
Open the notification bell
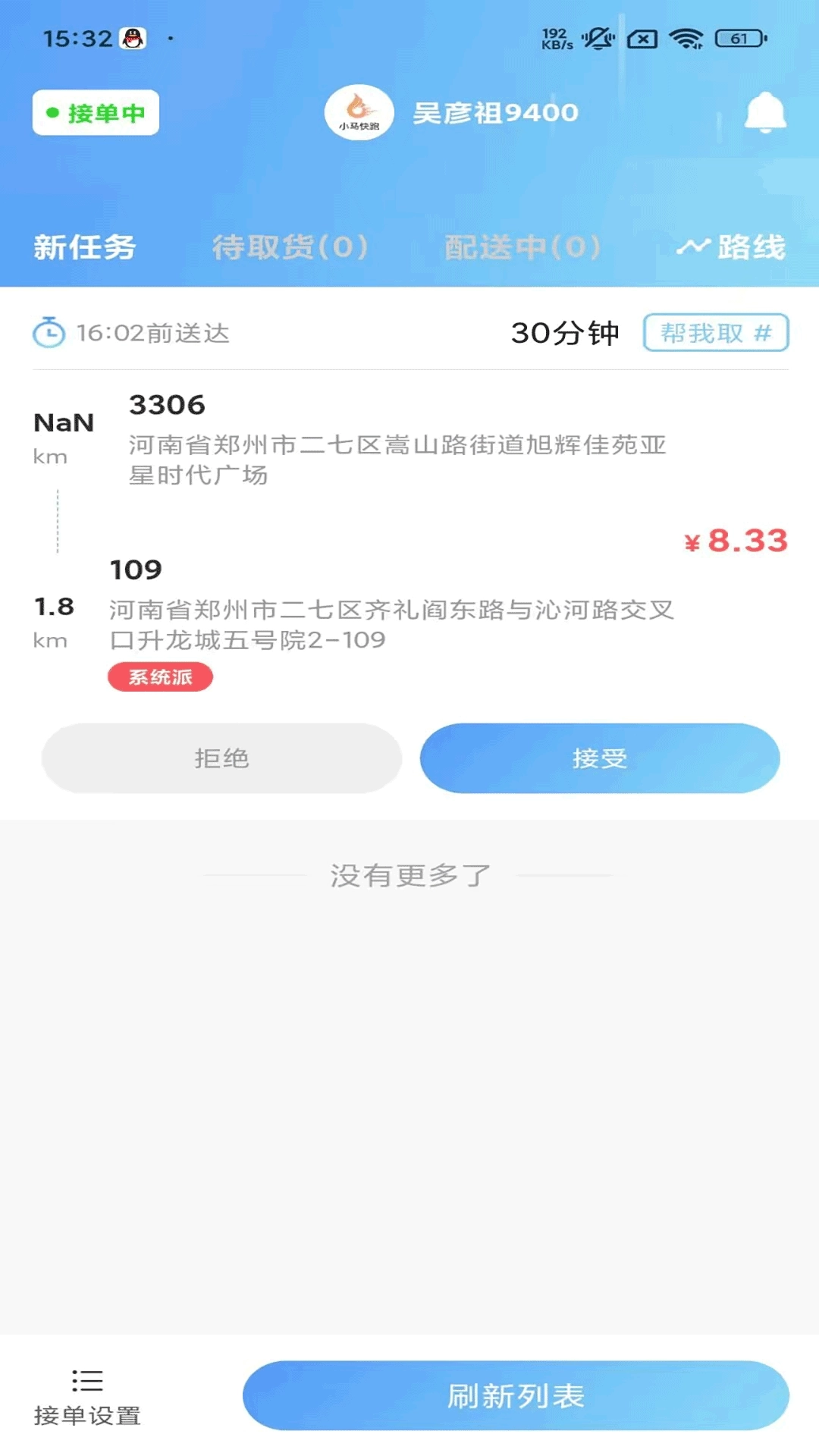[766, 112]
